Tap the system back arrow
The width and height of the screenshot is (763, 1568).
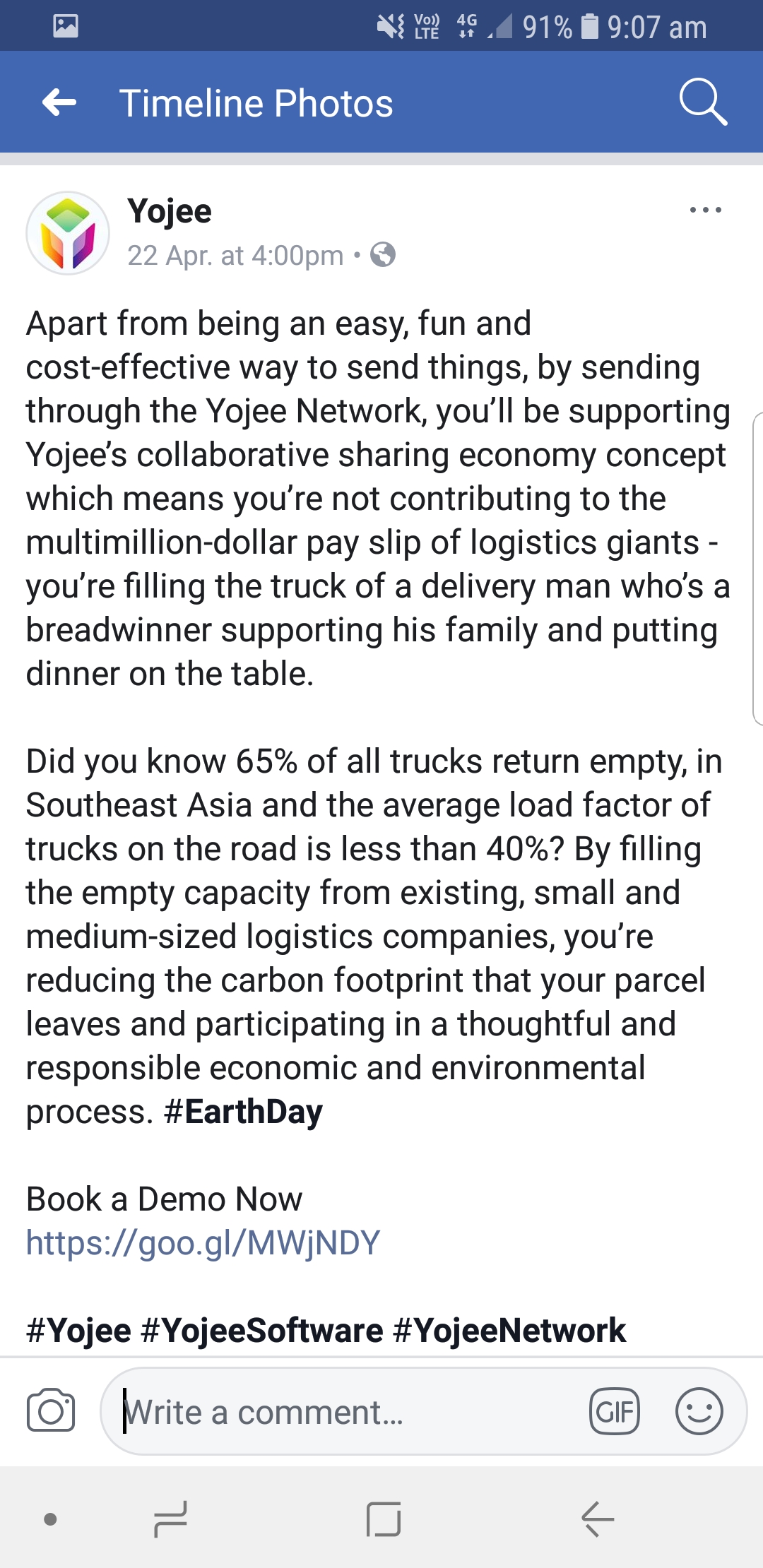point(598,1519)
